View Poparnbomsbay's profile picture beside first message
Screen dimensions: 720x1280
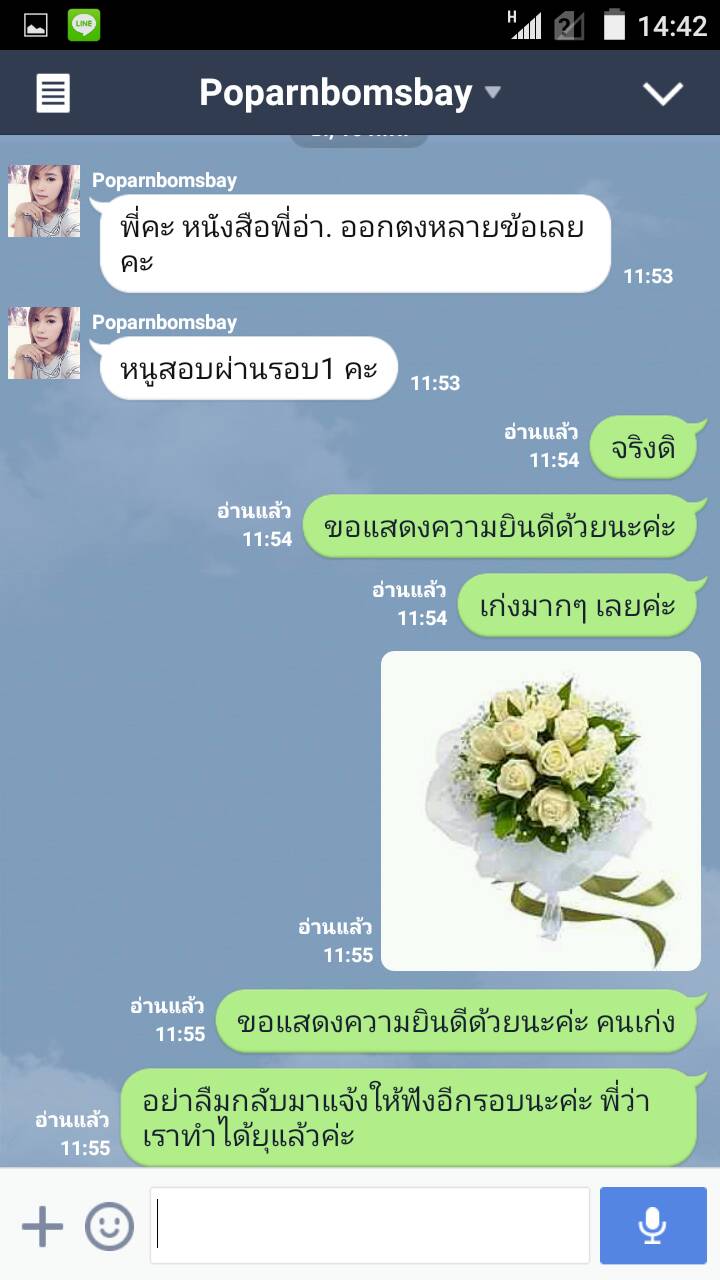point(44,201)
